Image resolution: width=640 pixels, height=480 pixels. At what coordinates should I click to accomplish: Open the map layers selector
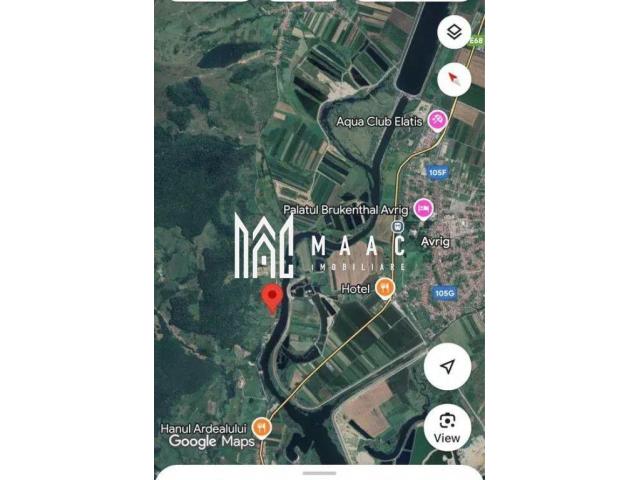[x=454, y=32]
